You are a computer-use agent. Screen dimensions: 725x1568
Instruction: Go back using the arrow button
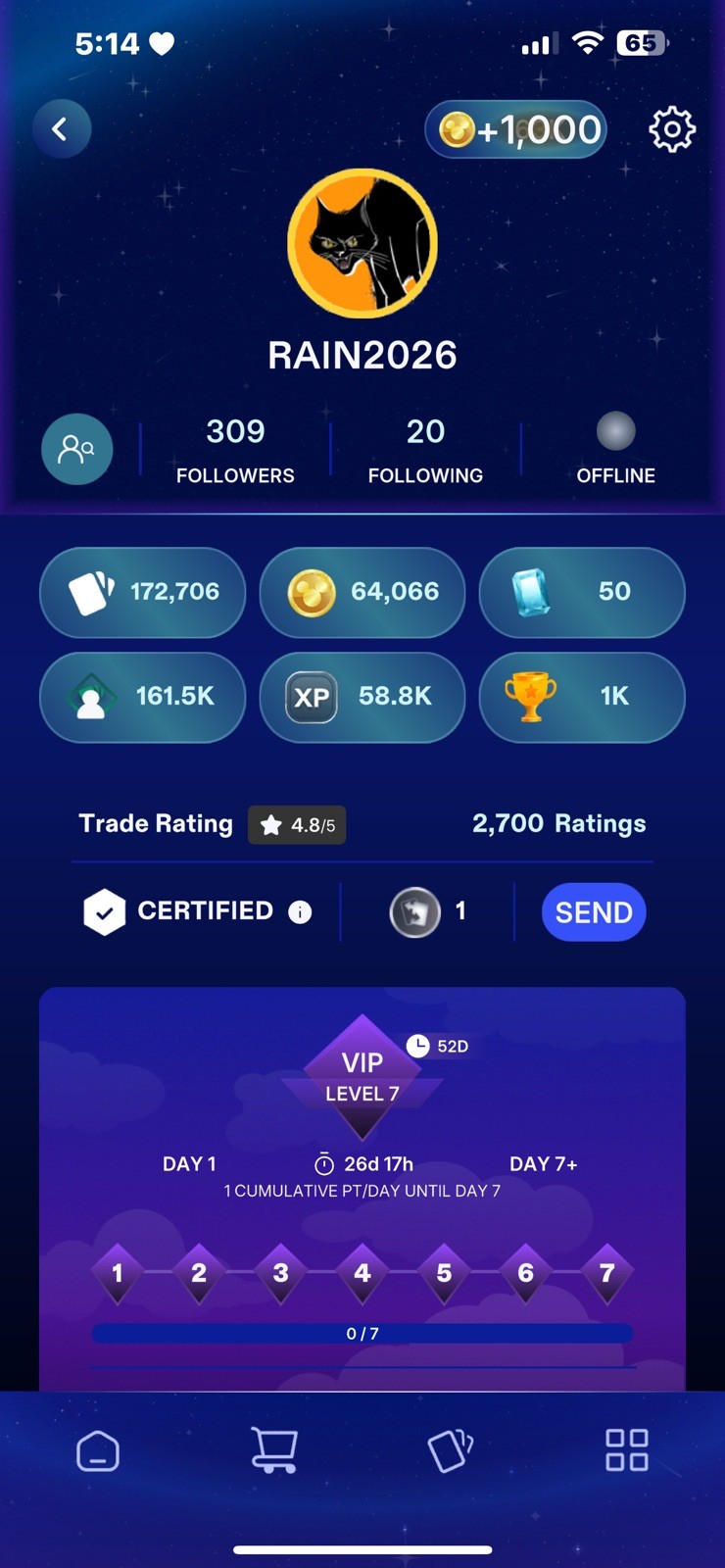(61, 128)
